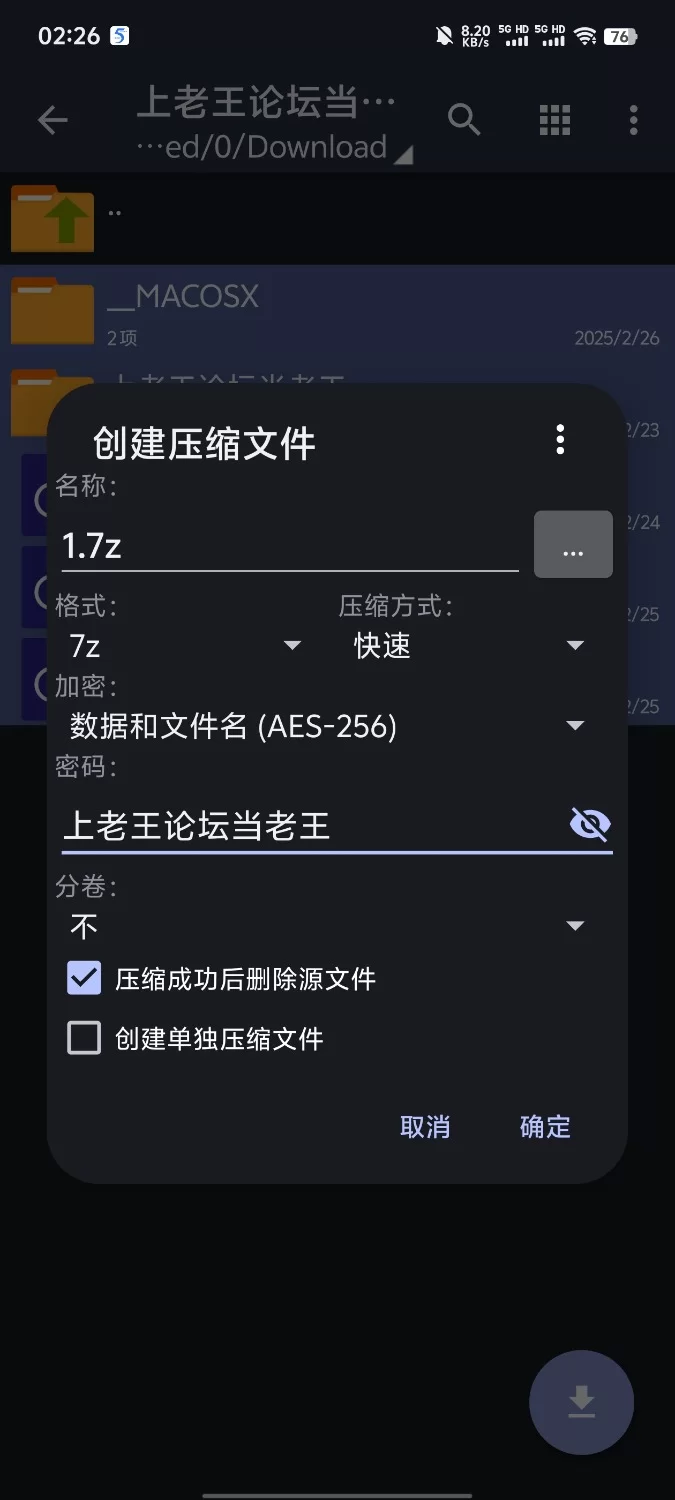Cancel with the 取消 button
Screen dimensions: 675x1500
point(425,1127)
